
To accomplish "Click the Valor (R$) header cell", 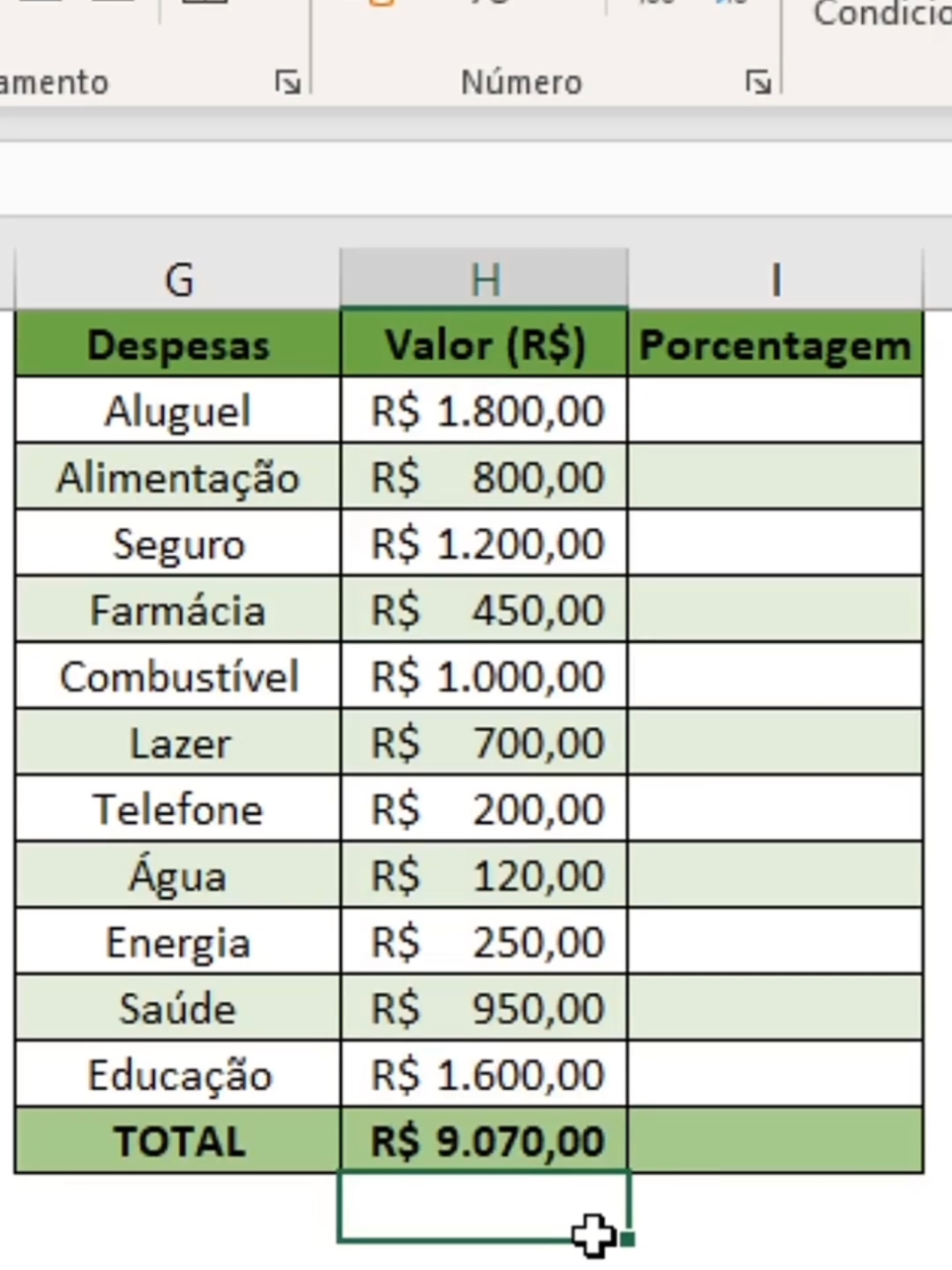I will (x=483, y=344).
